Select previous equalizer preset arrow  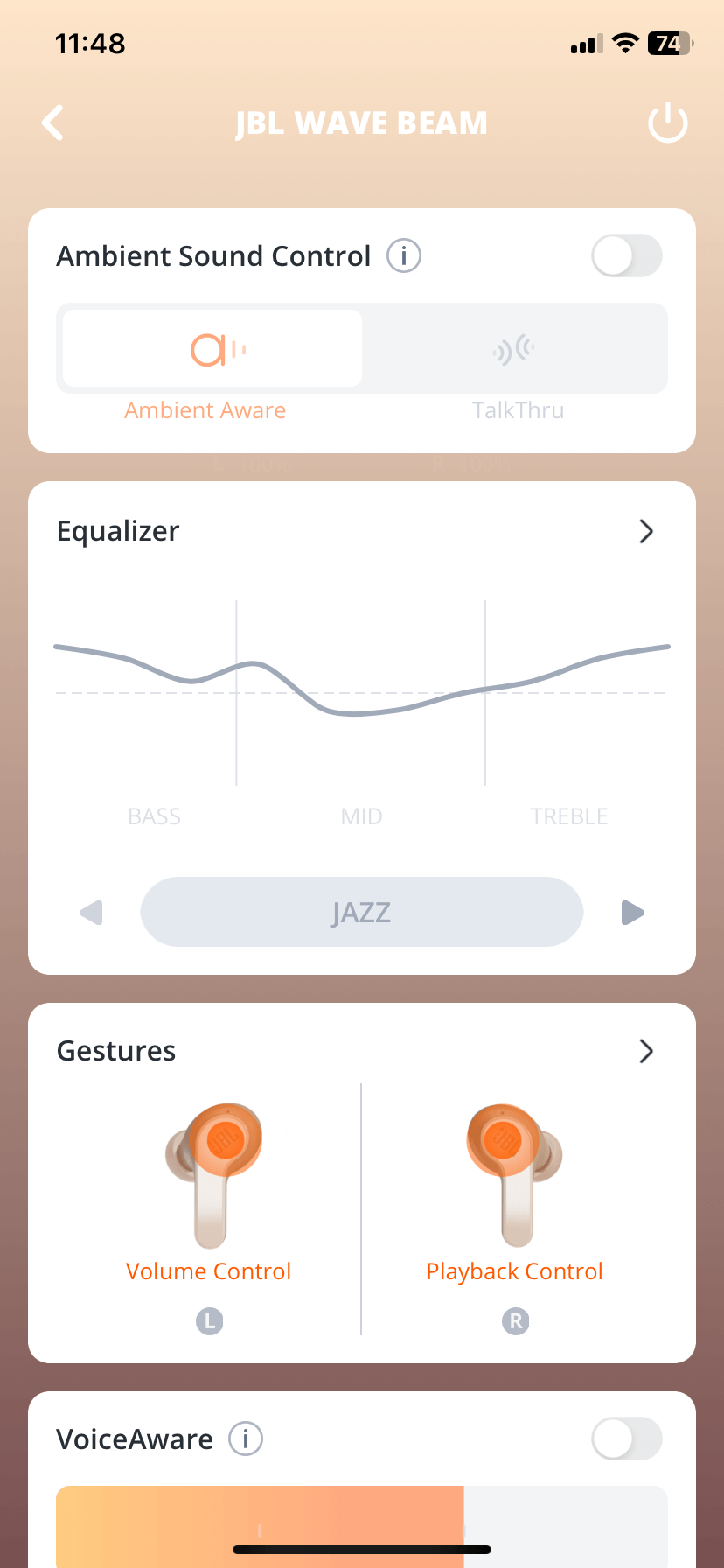click(x=91, y=913)
